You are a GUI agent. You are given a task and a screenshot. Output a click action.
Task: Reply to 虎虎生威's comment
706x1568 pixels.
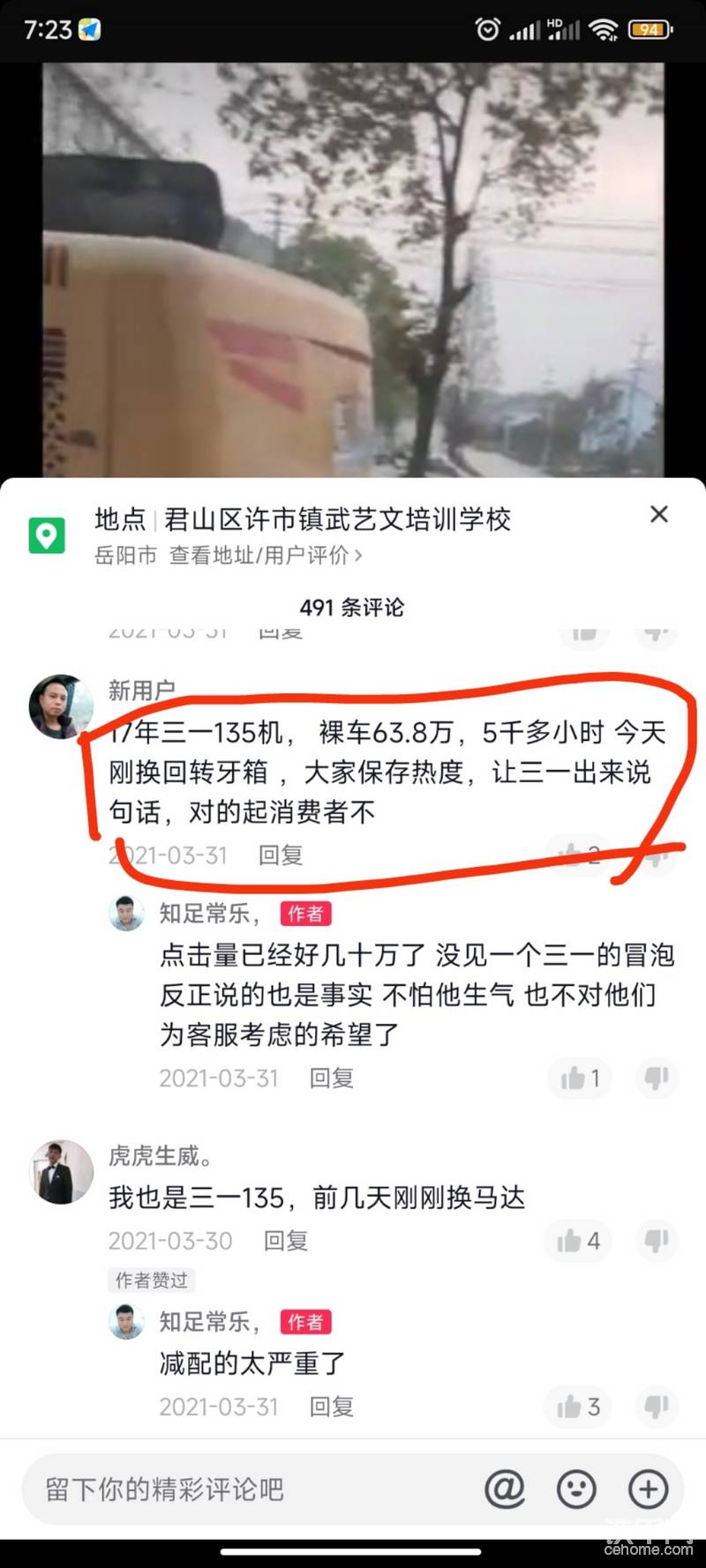pyautogui.click(x=286, y=1241)
